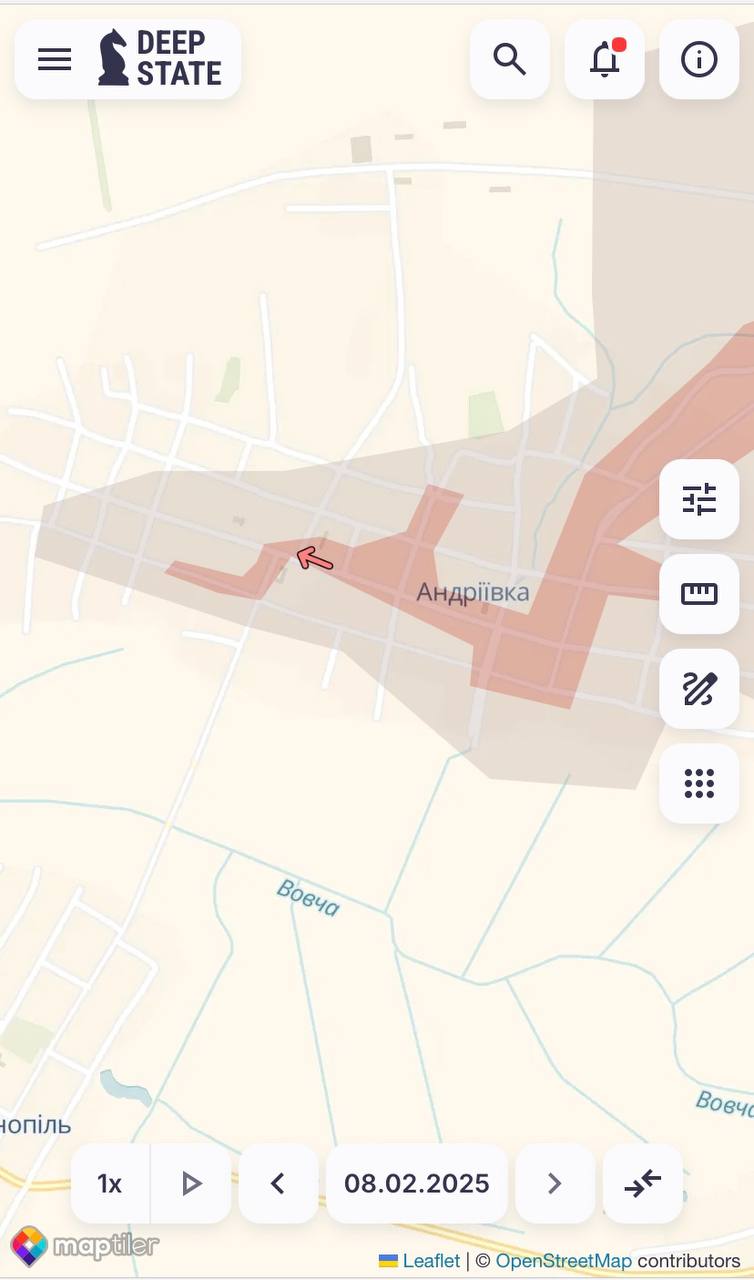Image resolution: width=754 pixels, height=1280 pixels.
Task: Go to the next date
Action: point(555,1184)
